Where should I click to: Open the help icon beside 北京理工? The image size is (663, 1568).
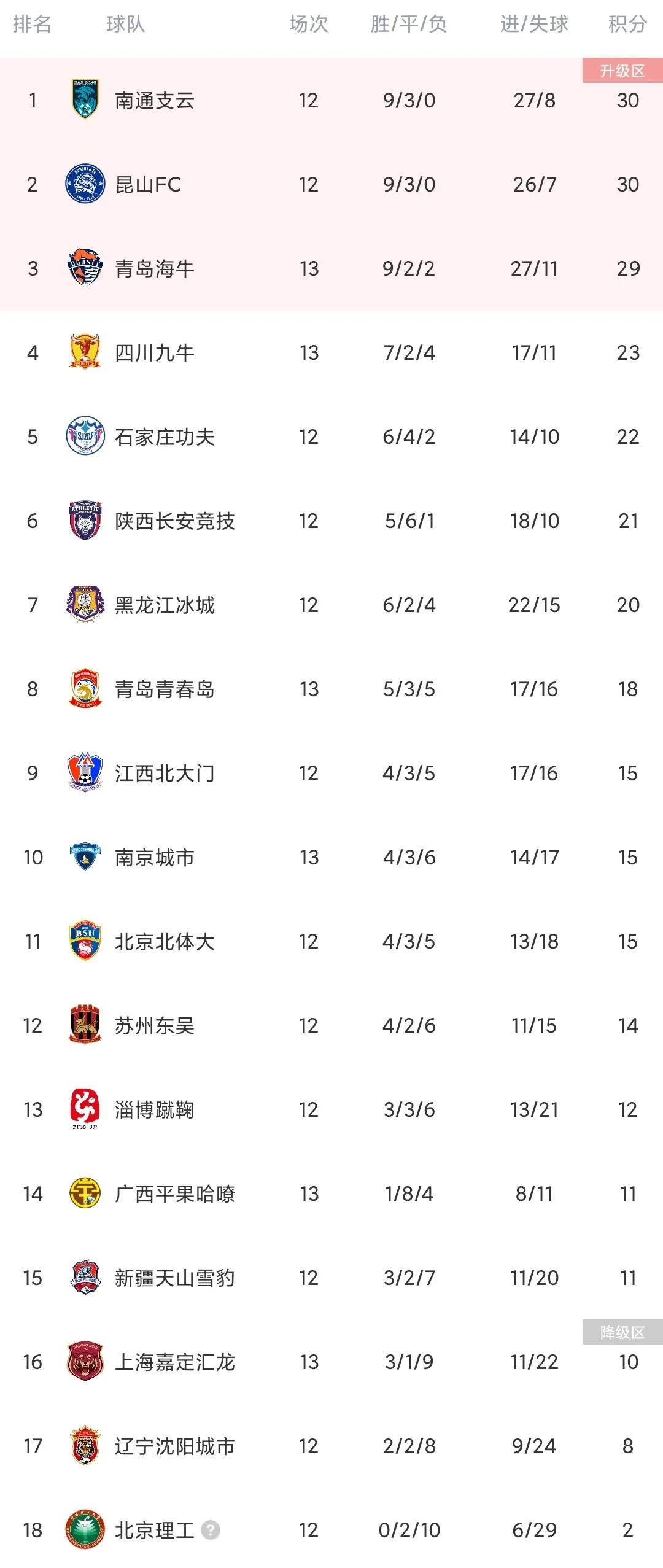211,1530
